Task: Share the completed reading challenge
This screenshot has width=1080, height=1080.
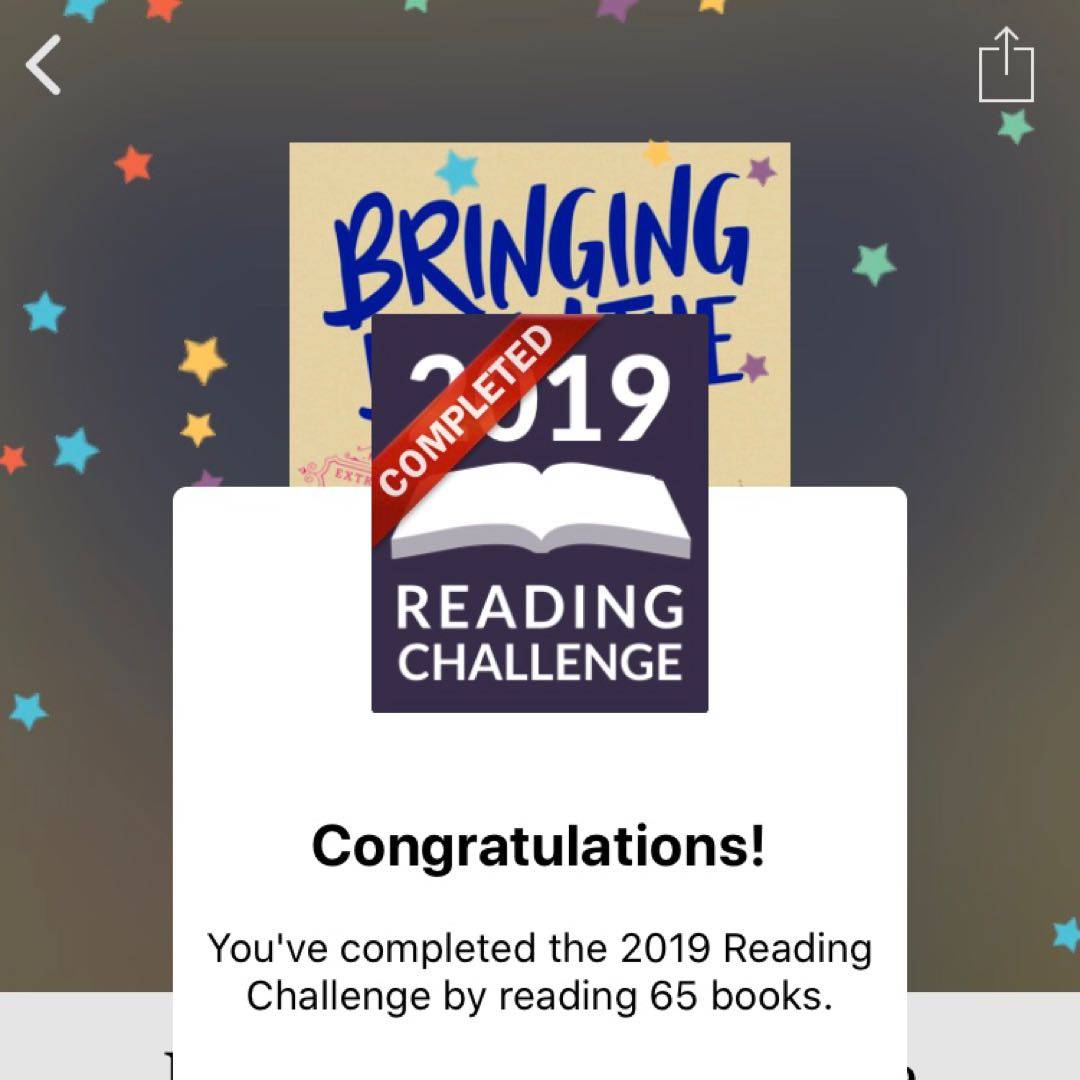Action: tap(1005, 66)
